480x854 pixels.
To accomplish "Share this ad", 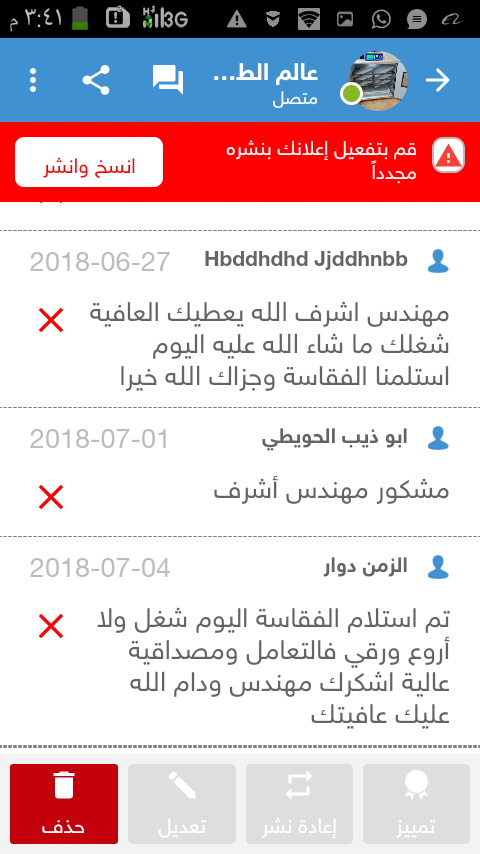I will [96, 80].
